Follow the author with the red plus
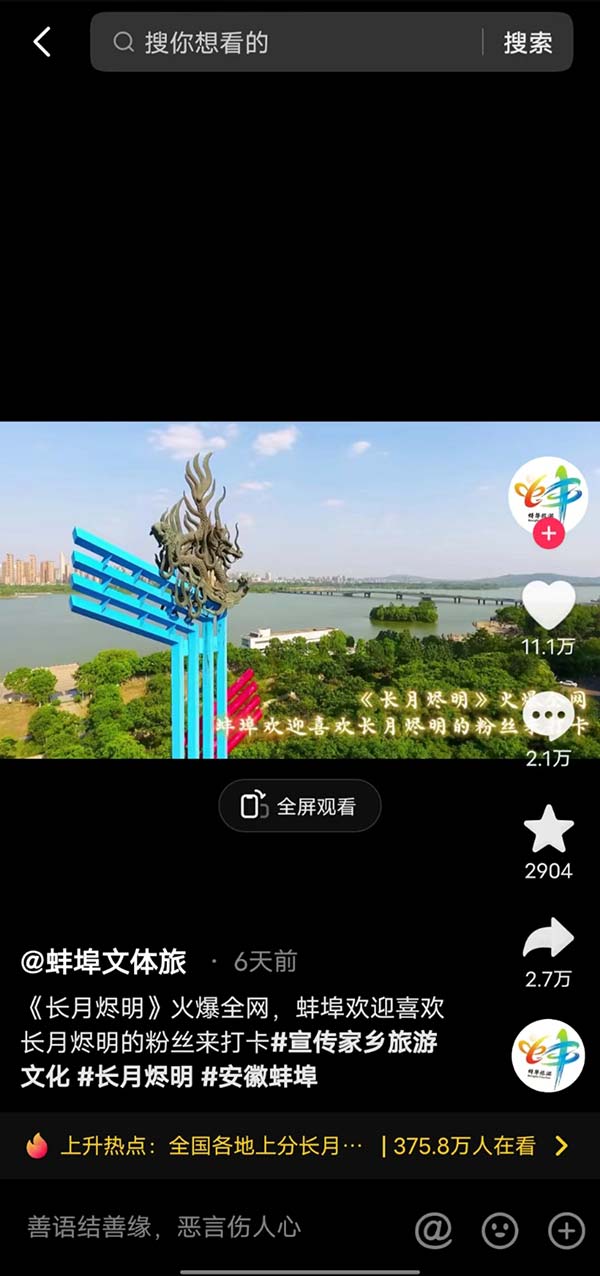 click(x=547, y=534)
